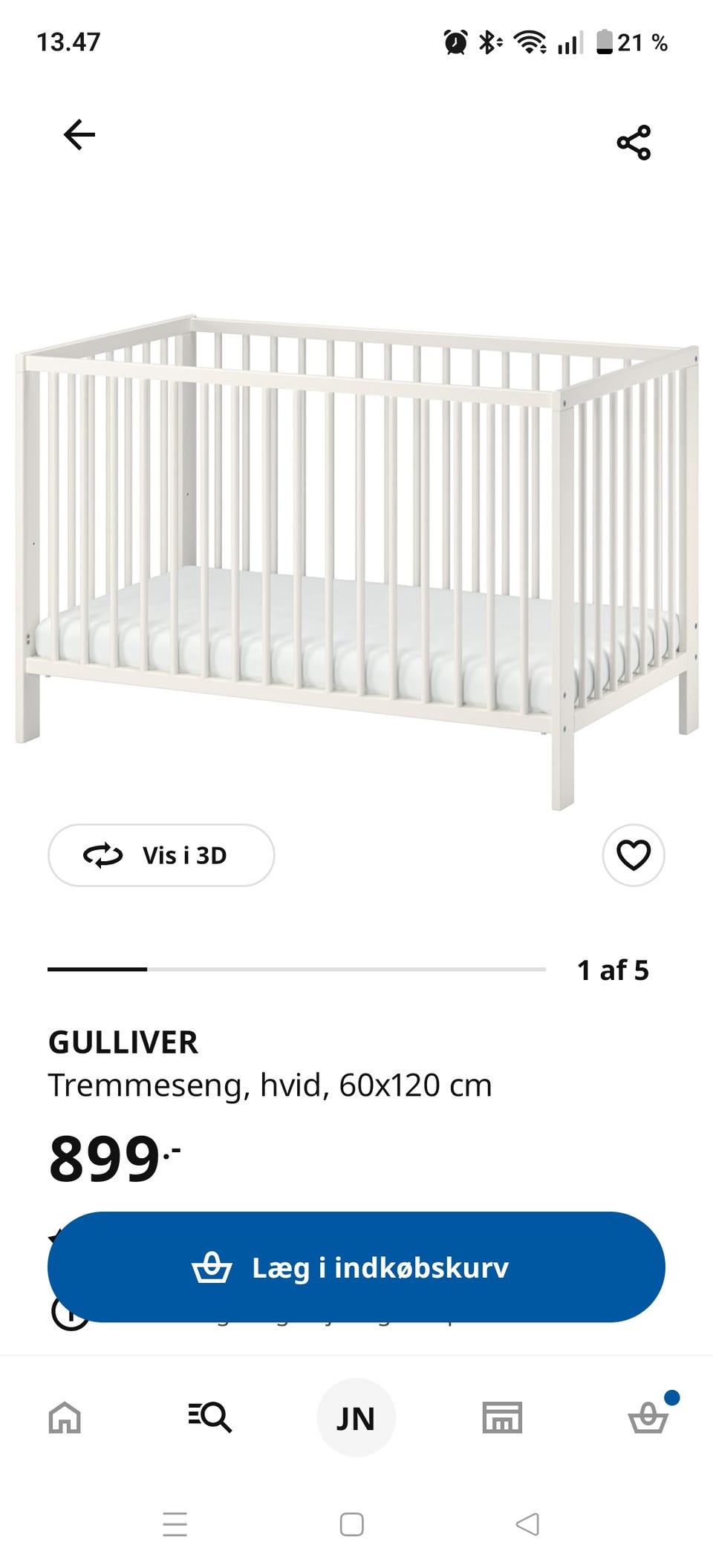Toggle the heart to favorite the crib
Viewport: 713px width, 1568px height.
632,855
